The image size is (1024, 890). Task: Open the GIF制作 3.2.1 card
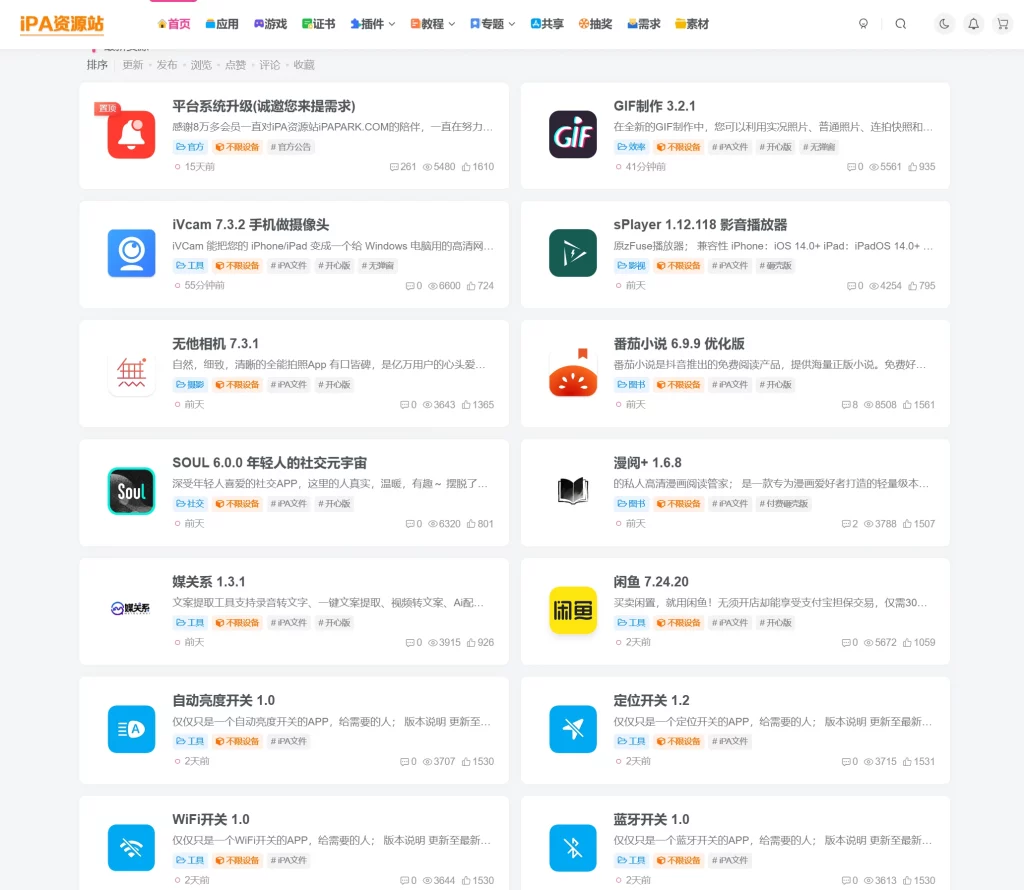(655, 106)
